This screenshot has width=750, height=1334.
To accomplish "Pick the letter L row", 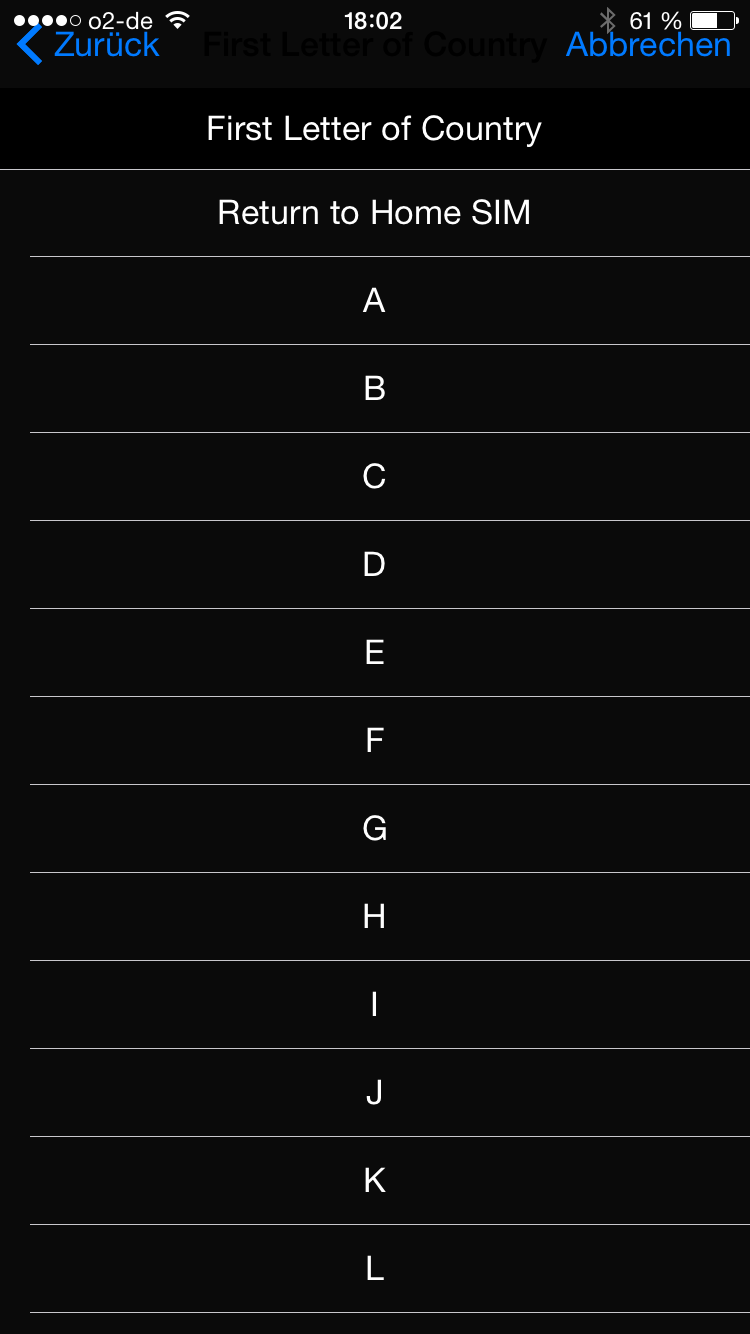I will (x=374, y=1269).
